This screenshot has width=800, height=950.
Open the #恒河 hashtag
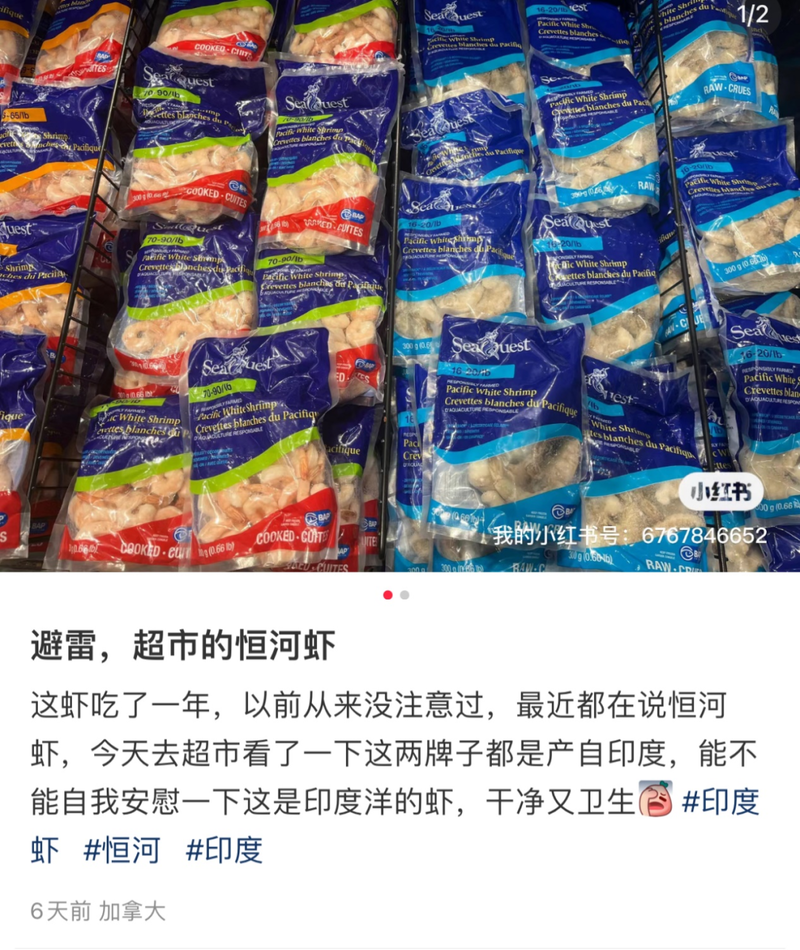121,850
